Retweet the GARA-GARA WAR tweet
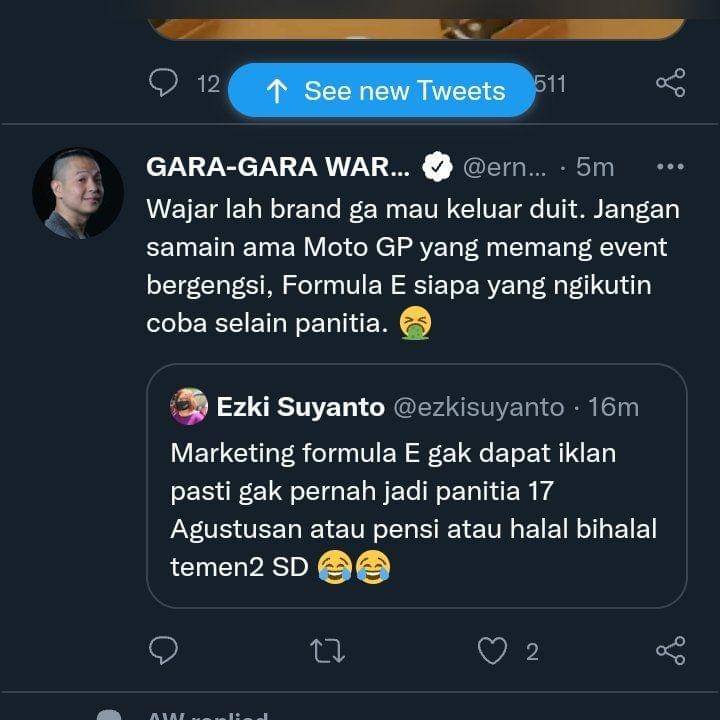 point(327,652)
